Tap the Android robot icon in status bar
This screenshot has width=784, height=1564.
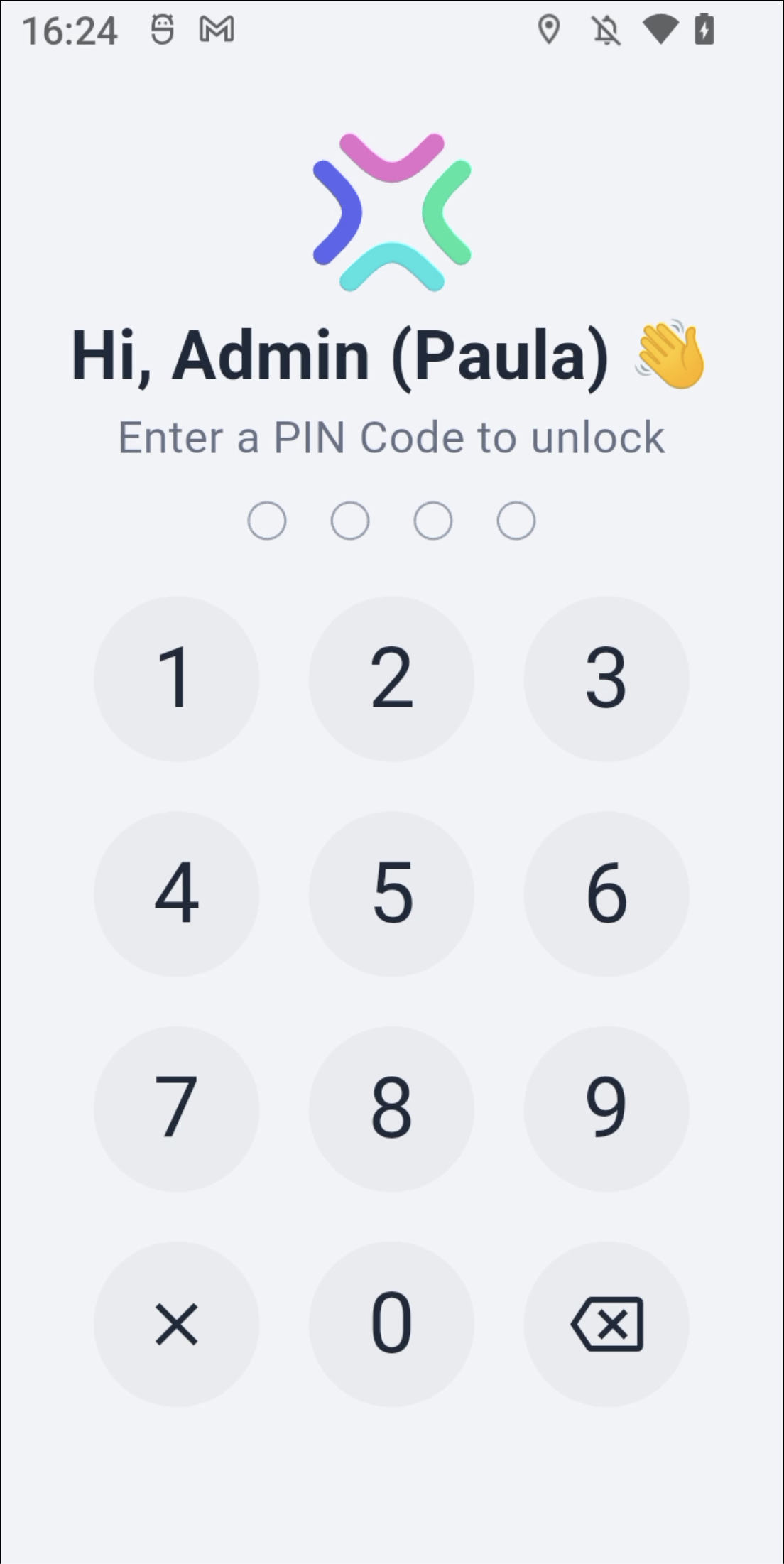[x=162, y=30]
